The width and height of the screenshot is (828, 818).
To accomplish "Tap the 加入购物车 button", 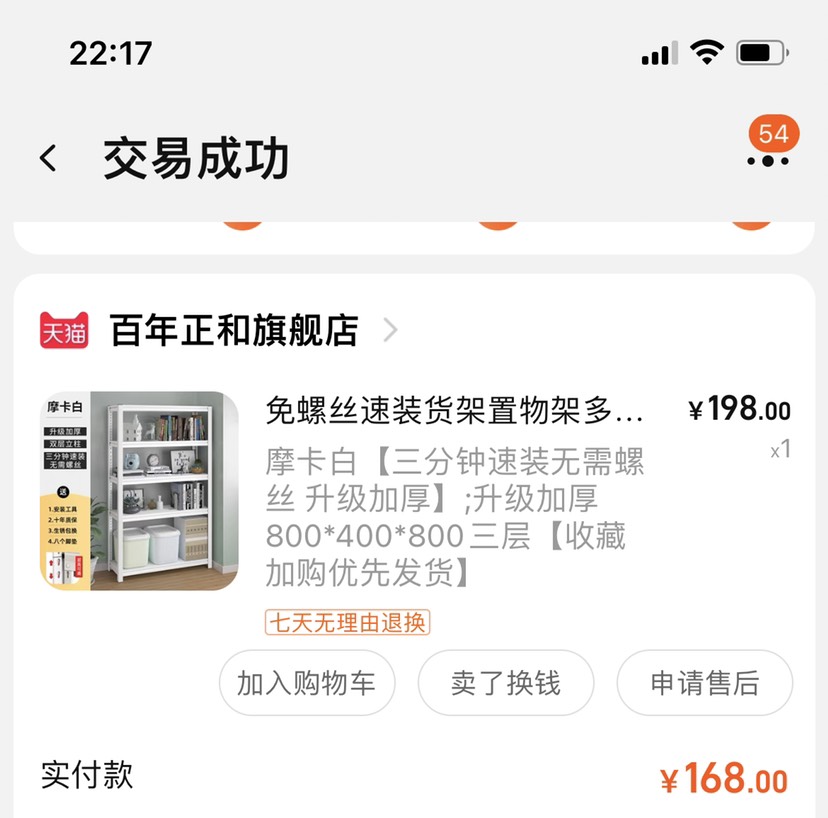I will (307, 683).
